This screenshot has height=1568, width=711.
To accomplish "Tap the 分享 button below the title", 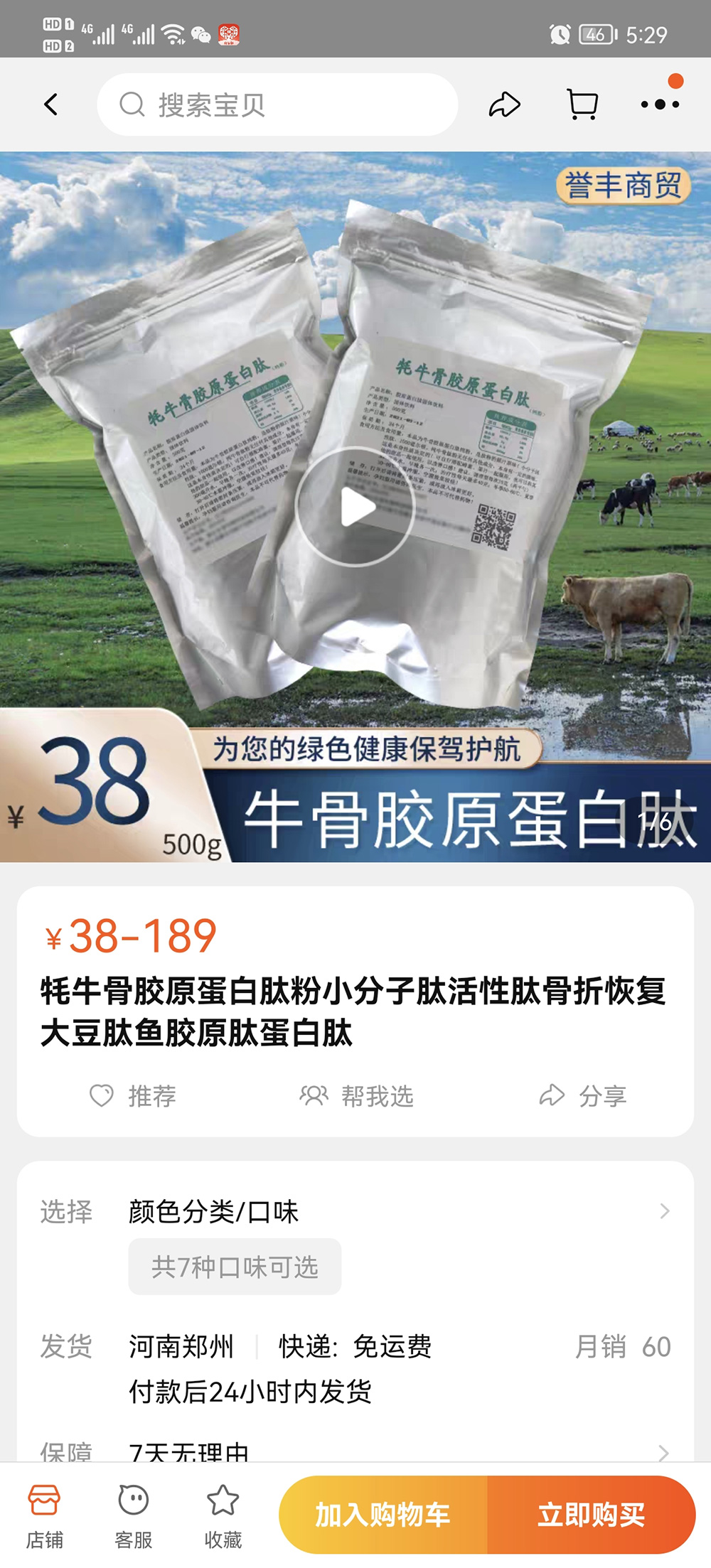I will tap(583, 1095).
